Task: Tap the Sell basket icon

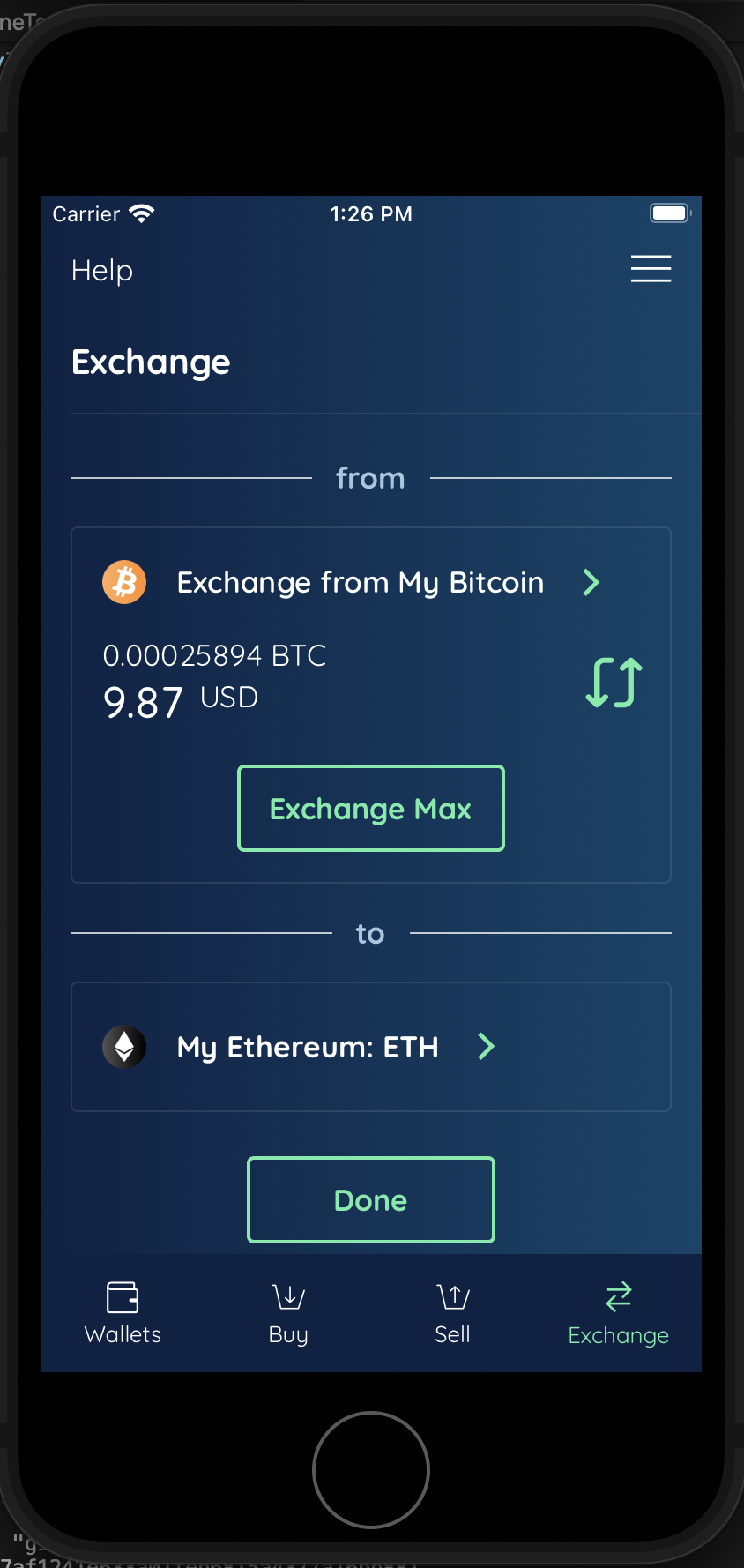Action: point(452,1296)
